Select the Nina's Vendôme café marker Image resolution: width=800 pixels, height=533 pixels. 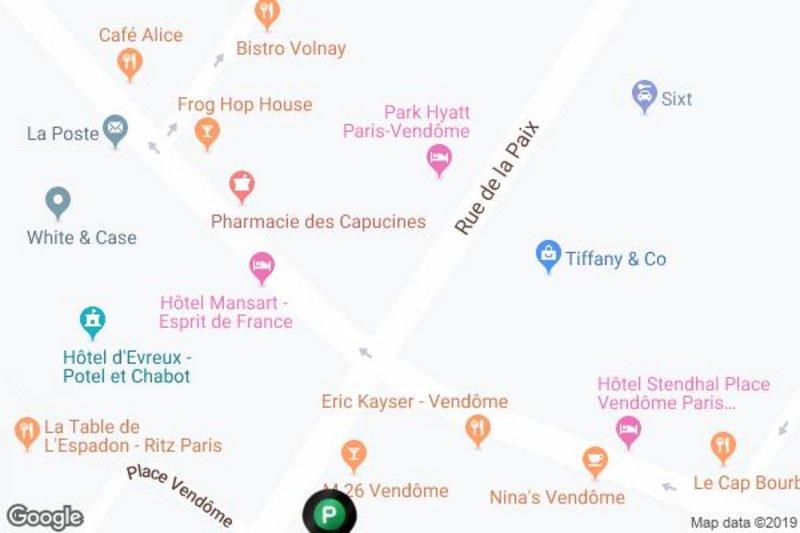[595, 461]
